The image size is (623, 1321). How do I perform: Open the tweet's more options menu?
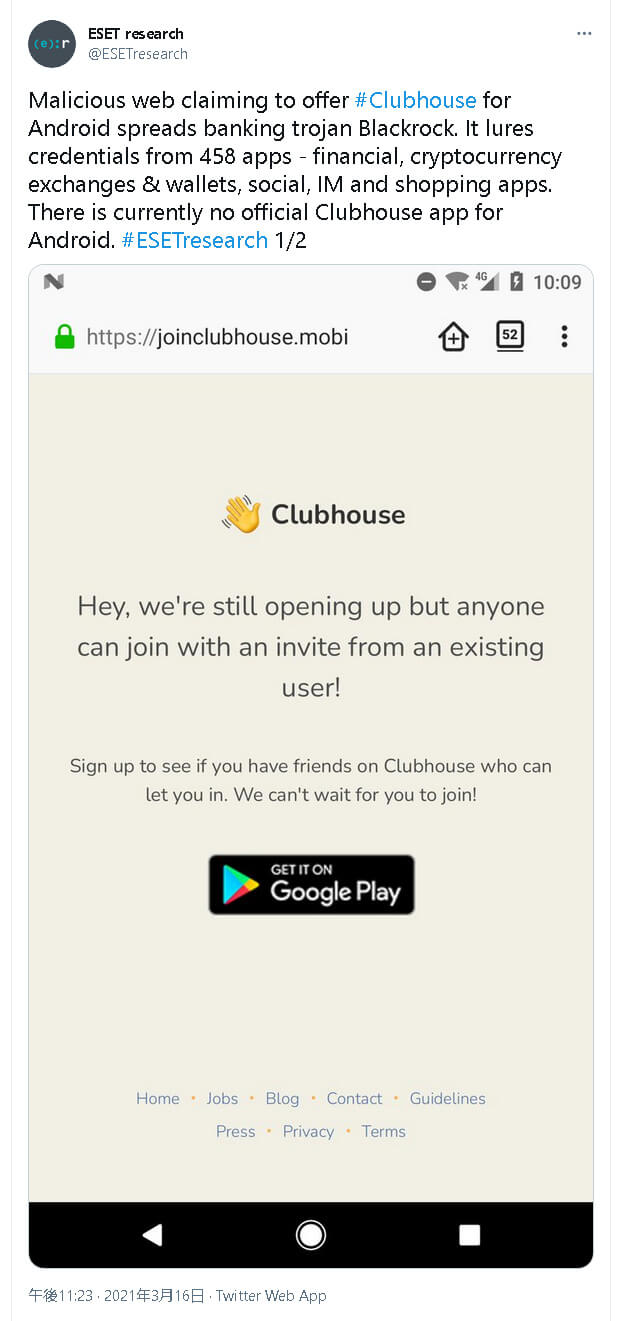click(585, 34)
